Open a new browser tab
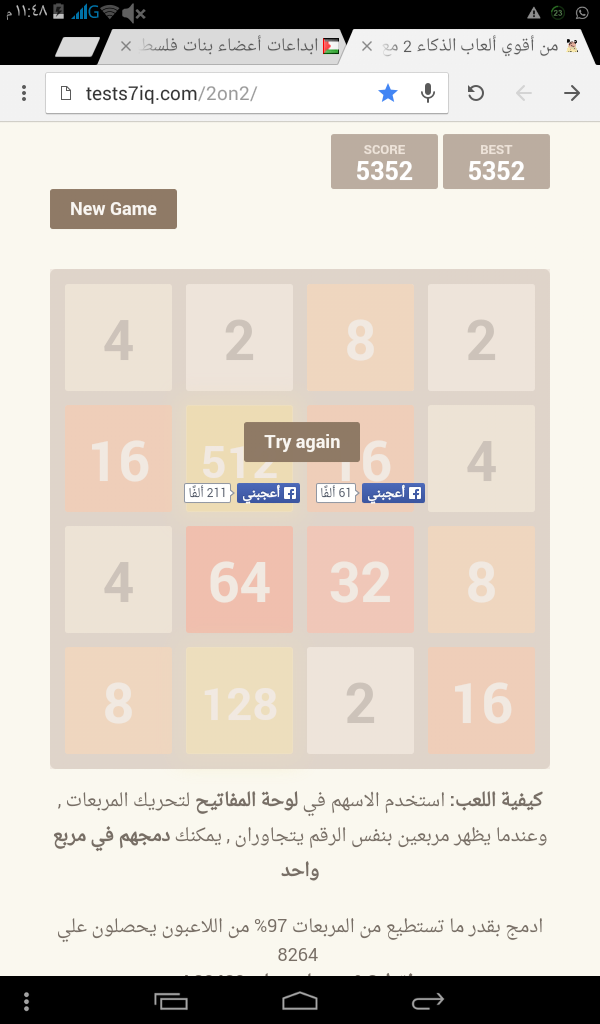600x1024 pixels. point(78,47)
